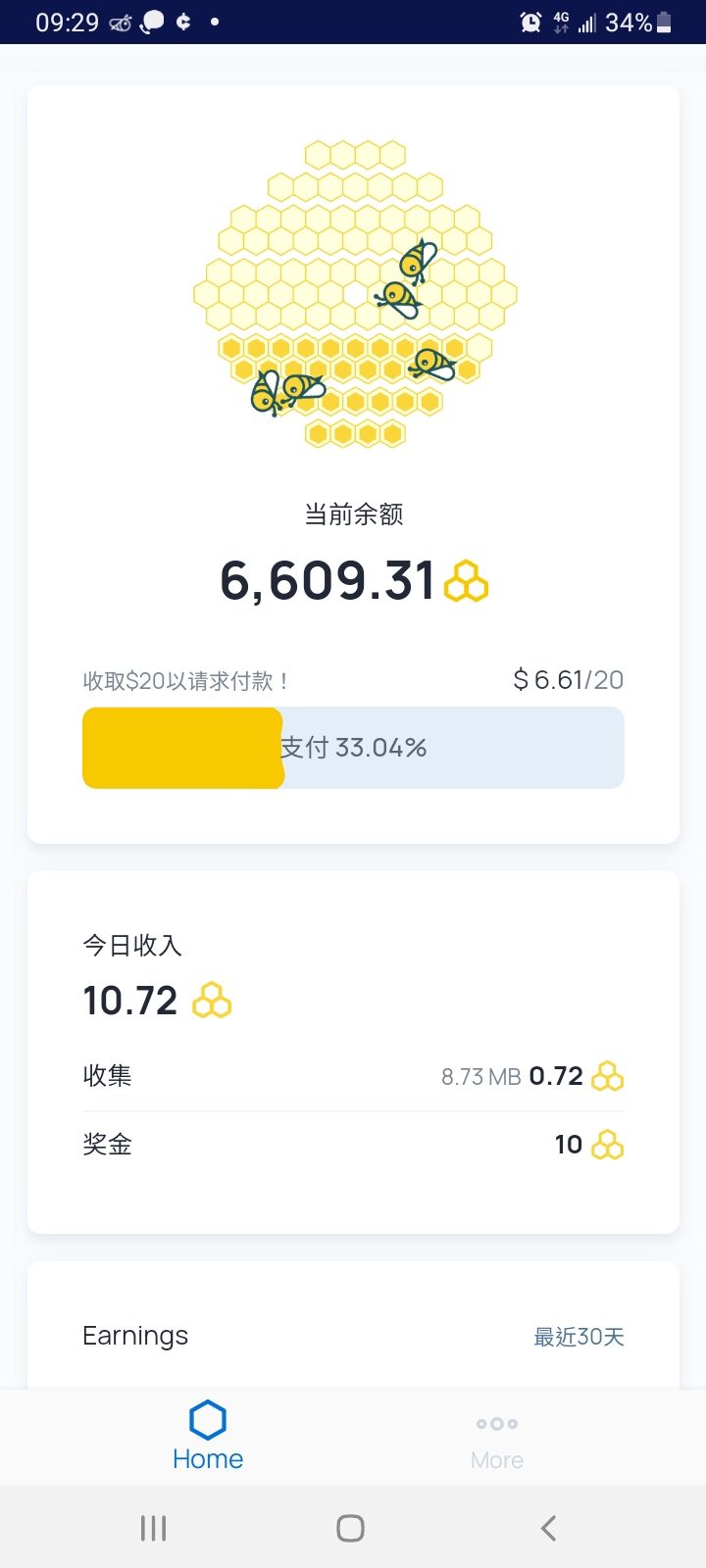Open the More tab
706x1568 pixels.
coord(497,1440)
